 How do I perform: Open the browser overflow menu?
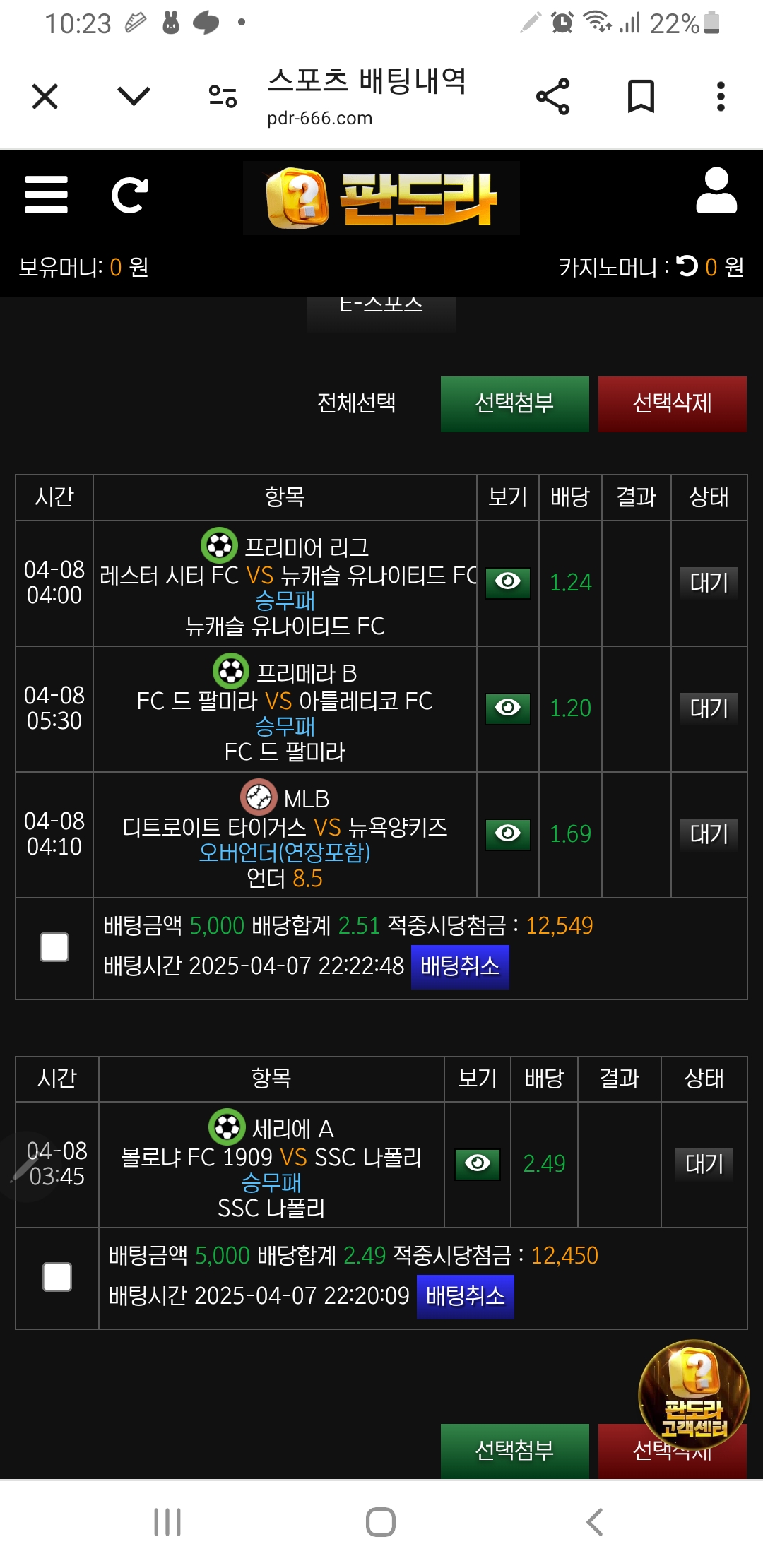tap(721, 96)
